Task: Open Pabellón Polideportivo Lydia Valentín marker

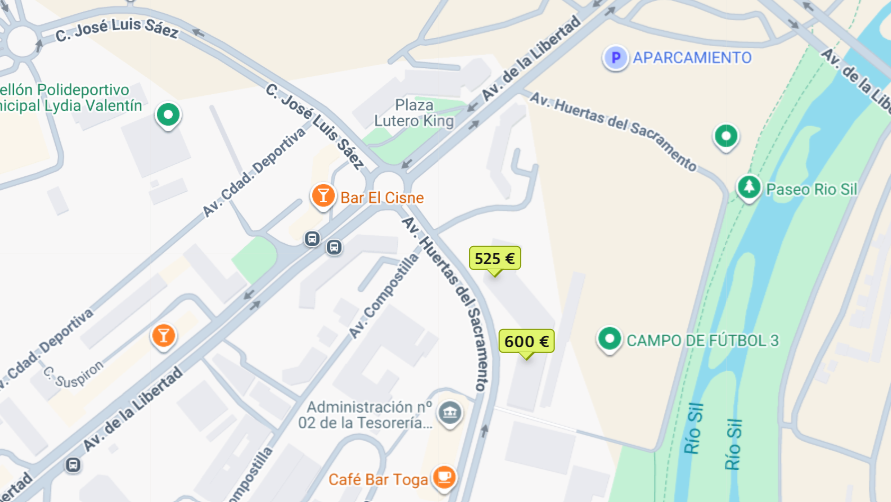Action: point(169,116)
